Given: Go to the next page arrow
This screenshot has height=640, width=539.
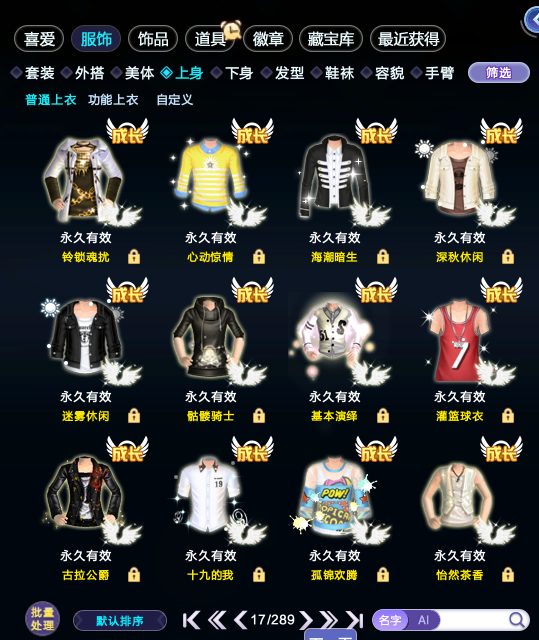Looking at the screenshot, I should coord(306,620).
